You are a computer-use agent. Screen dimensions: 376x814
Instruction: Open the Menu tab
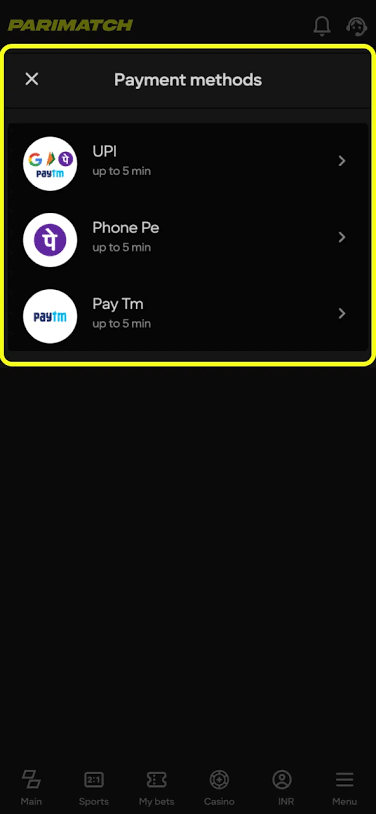coord(344,788)
